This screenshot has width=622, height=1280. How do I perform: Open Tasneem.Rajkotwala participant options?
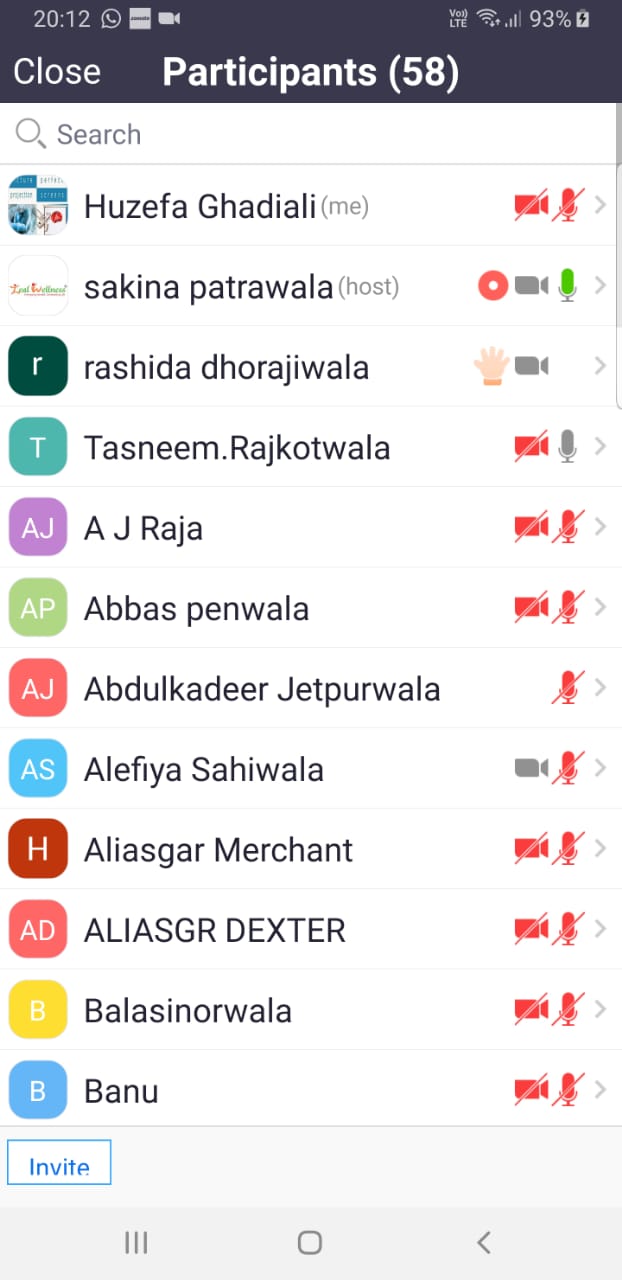tap(308, 447)
